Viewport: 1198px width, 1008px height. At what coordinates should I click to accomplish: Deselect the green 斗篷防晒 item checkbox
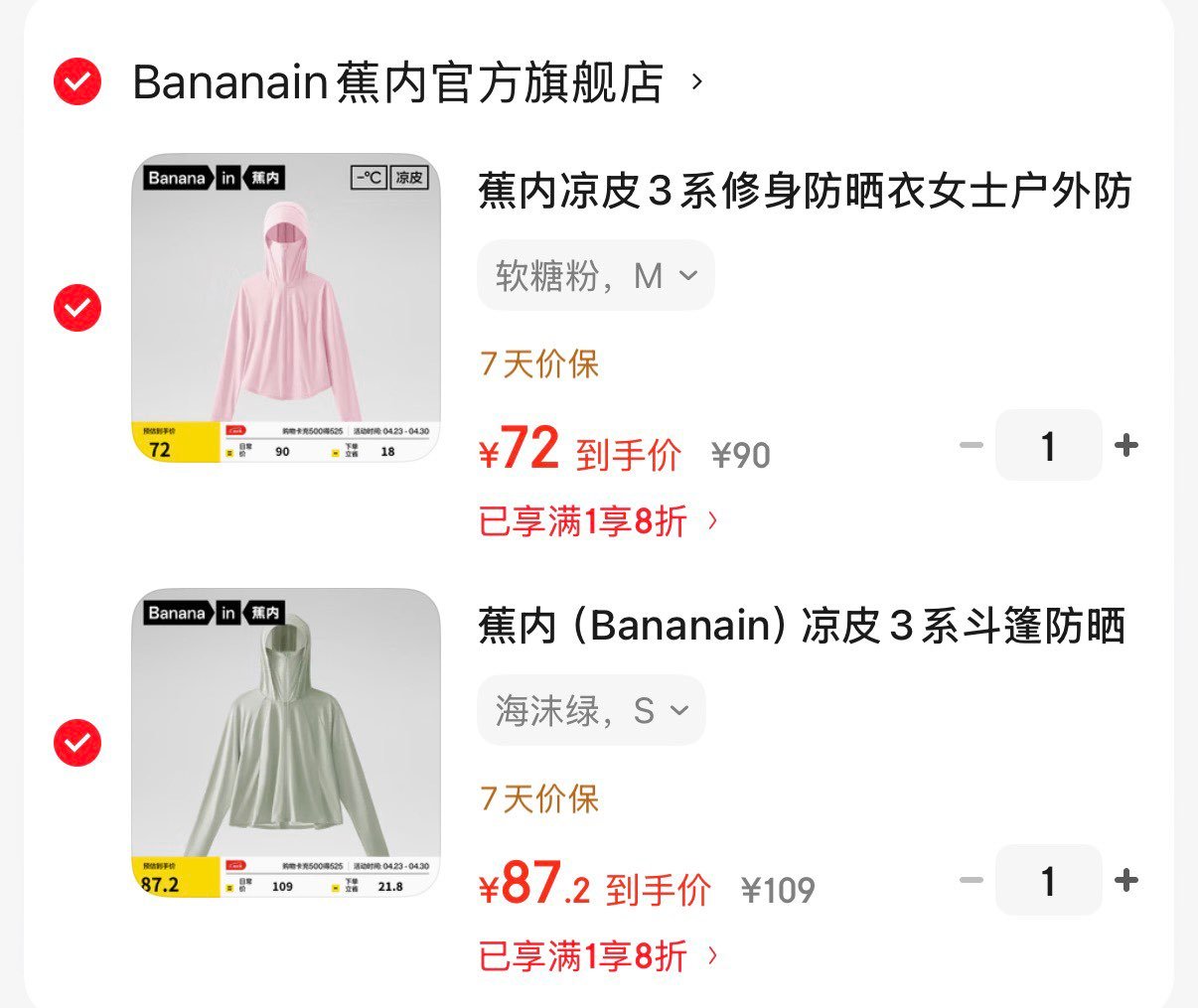(x=77, y=742)
